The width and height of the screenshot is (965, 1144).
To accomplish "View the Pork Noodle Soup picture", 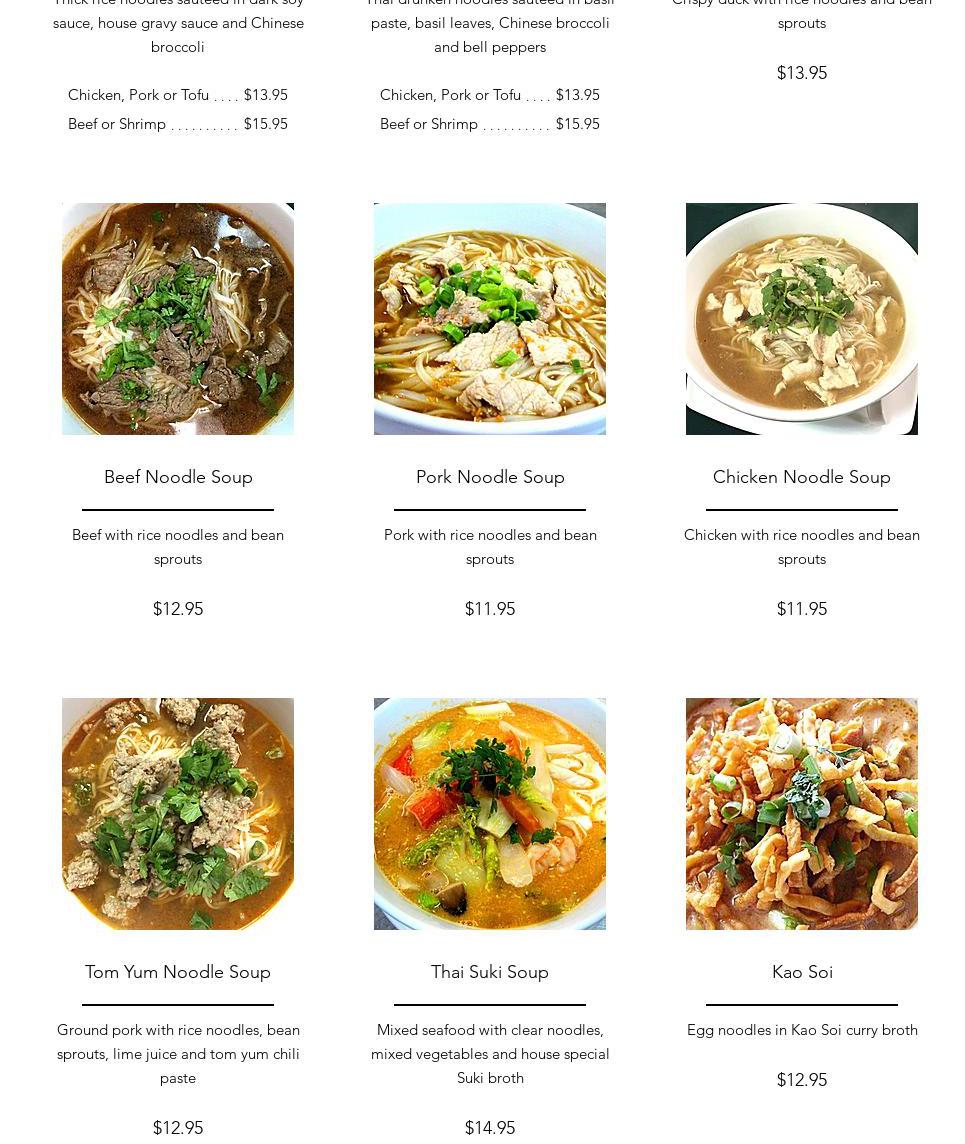I will 490,319.
